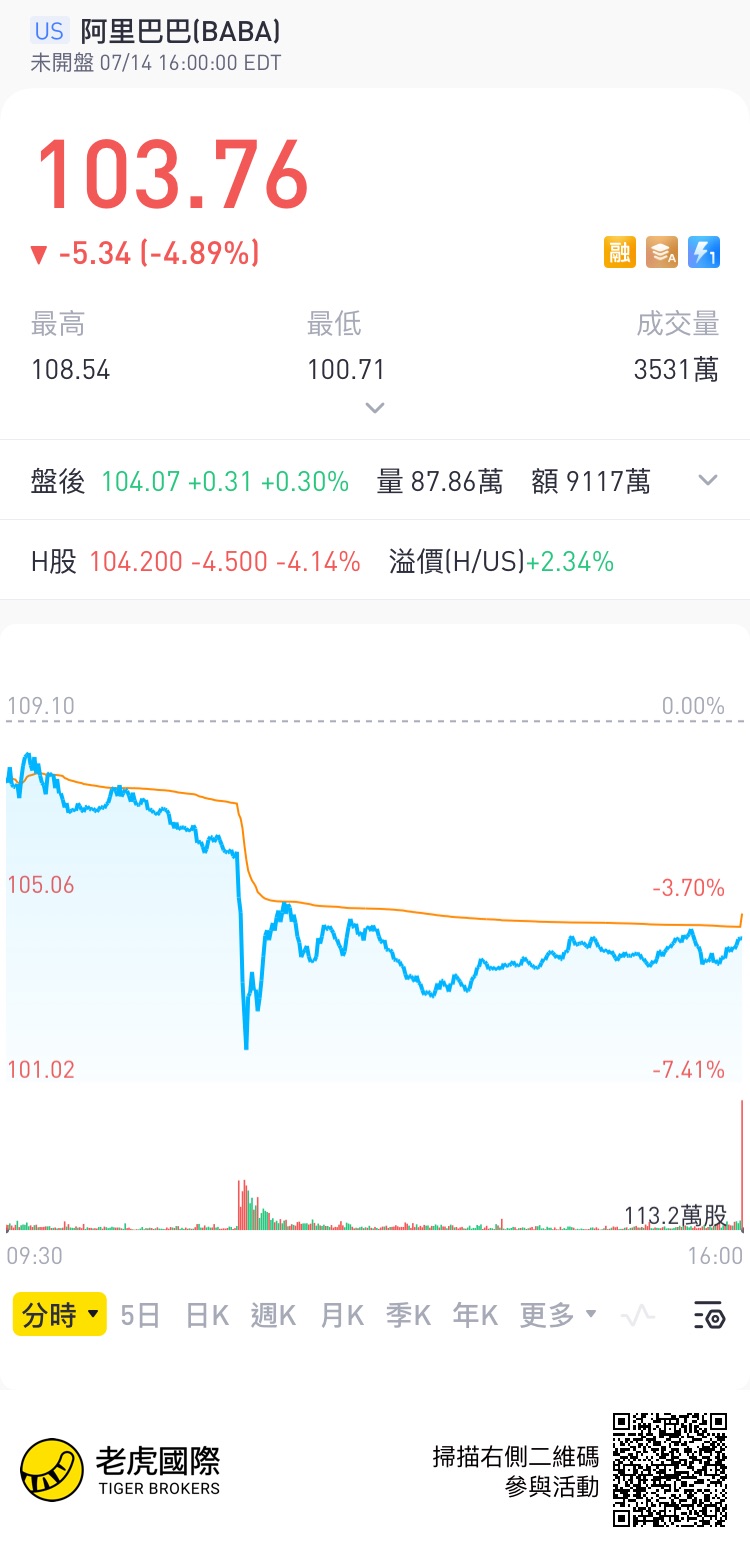This screenshot has width=750, height=1550.
Task: Open the 更多 chart periods dropdown
Action: click(x=557, y=1315)
